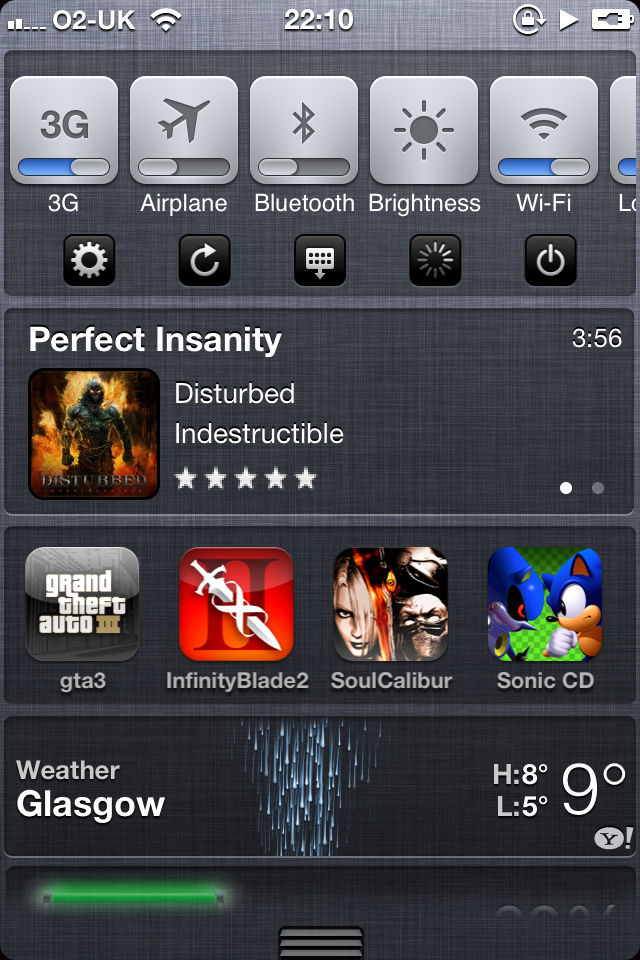The image size is (640, 960).
Task: Tap the loading spinner icon
Action: 435,261
